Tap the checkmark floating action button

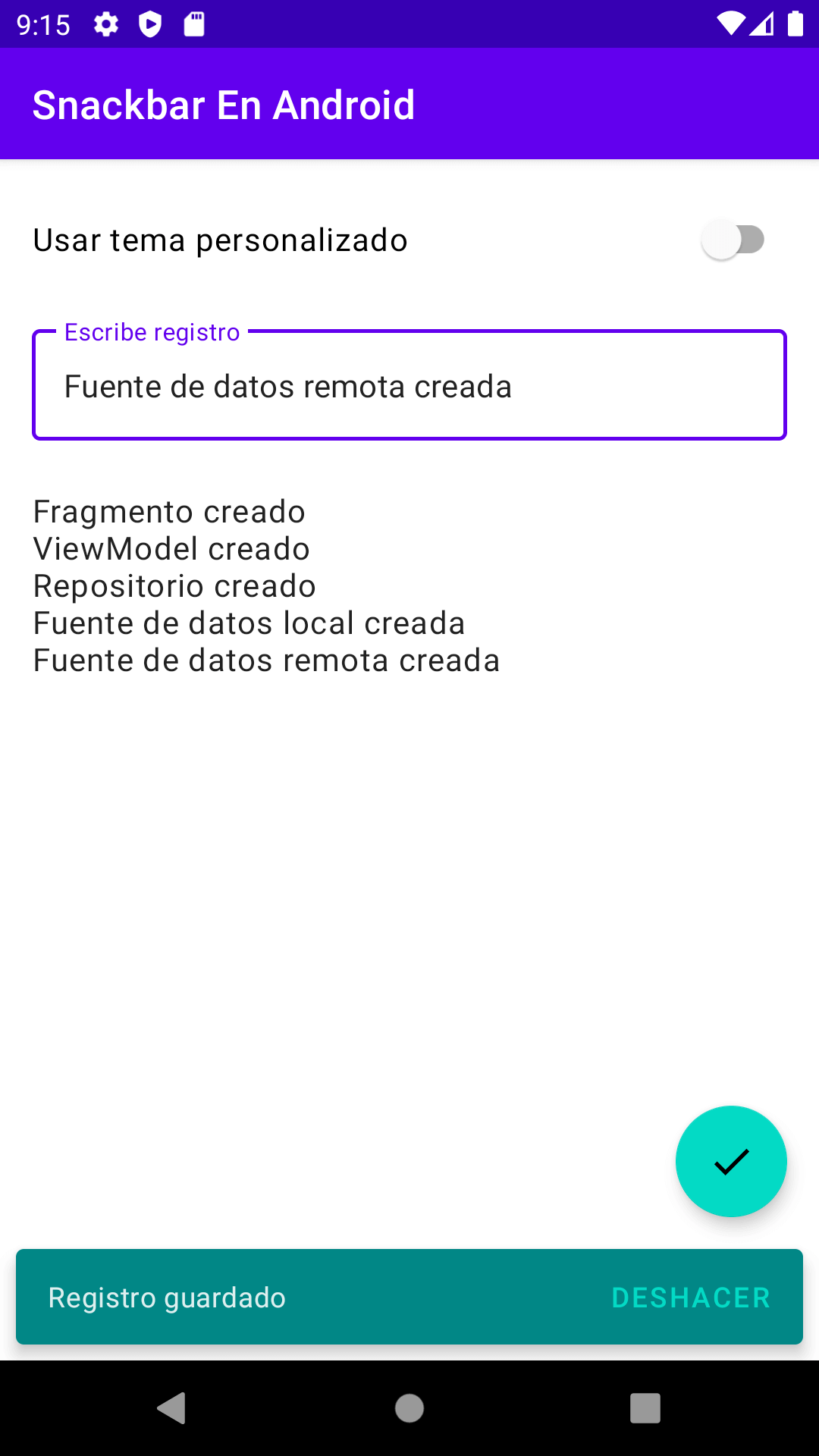point(731,1161)
